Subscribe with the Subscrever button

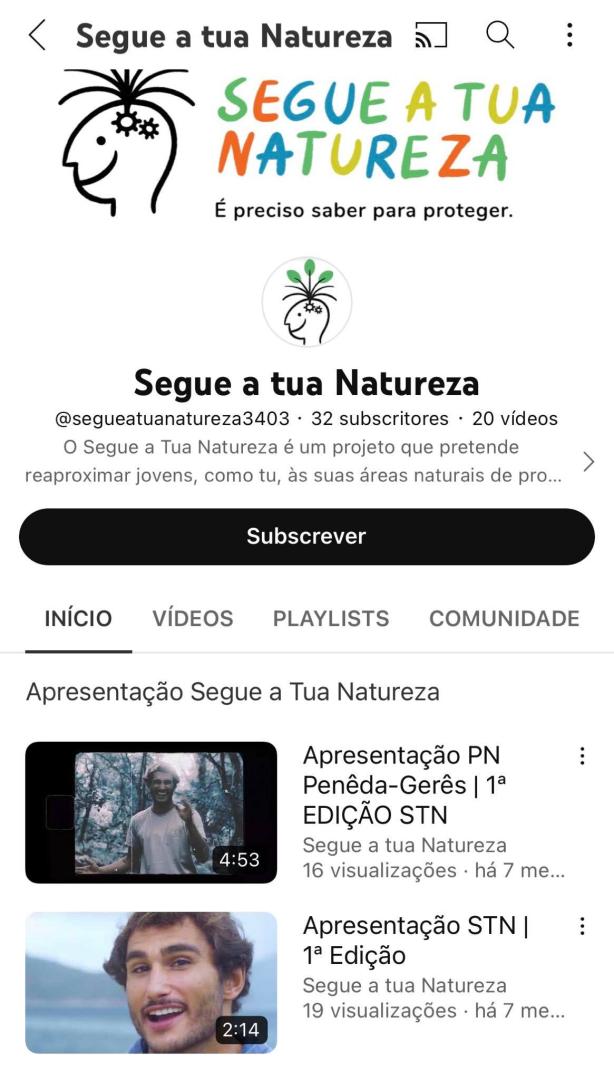click(307, 536)
